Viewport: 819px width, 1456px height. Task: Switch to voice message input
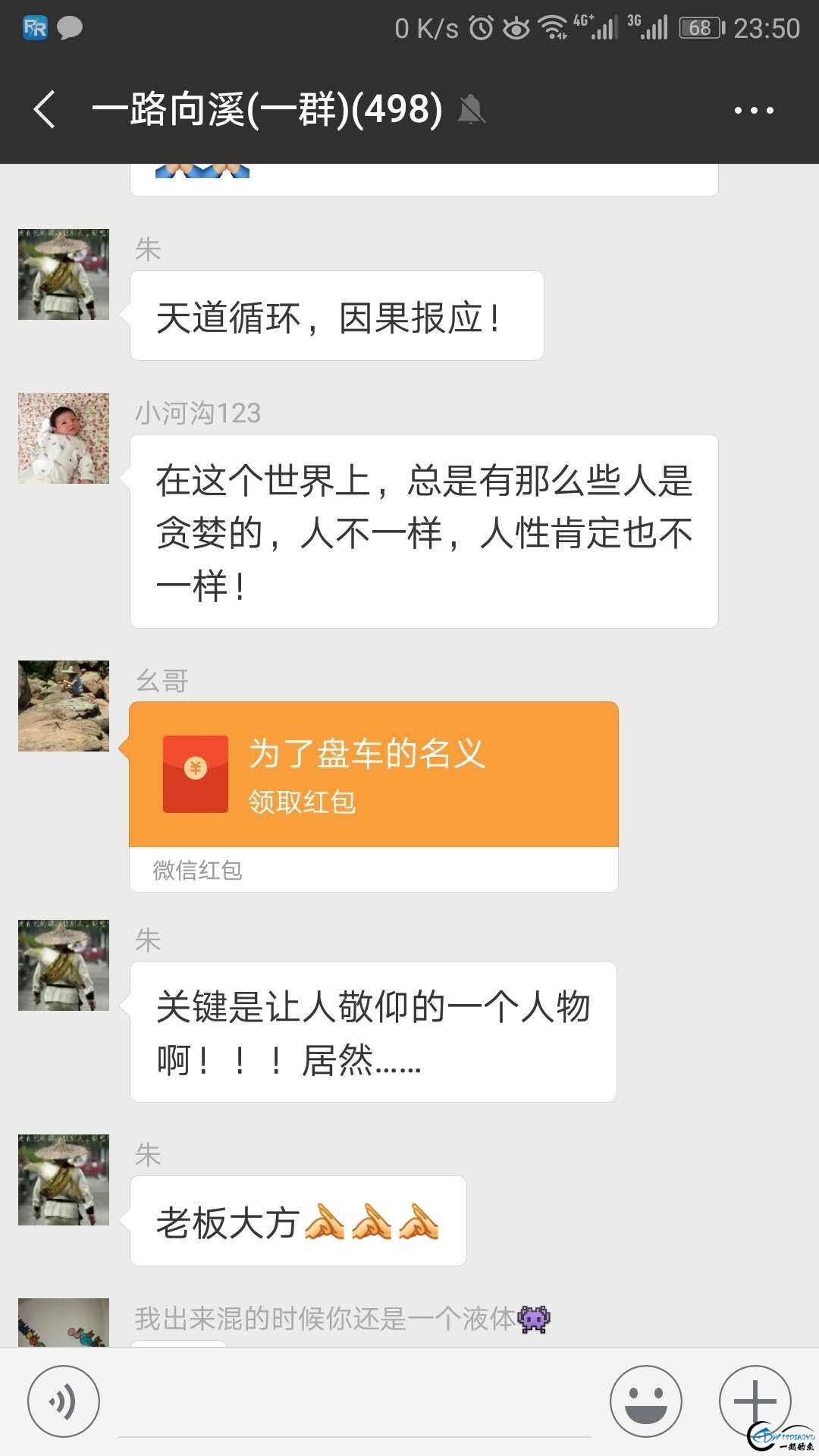(x=64, y=1401)
